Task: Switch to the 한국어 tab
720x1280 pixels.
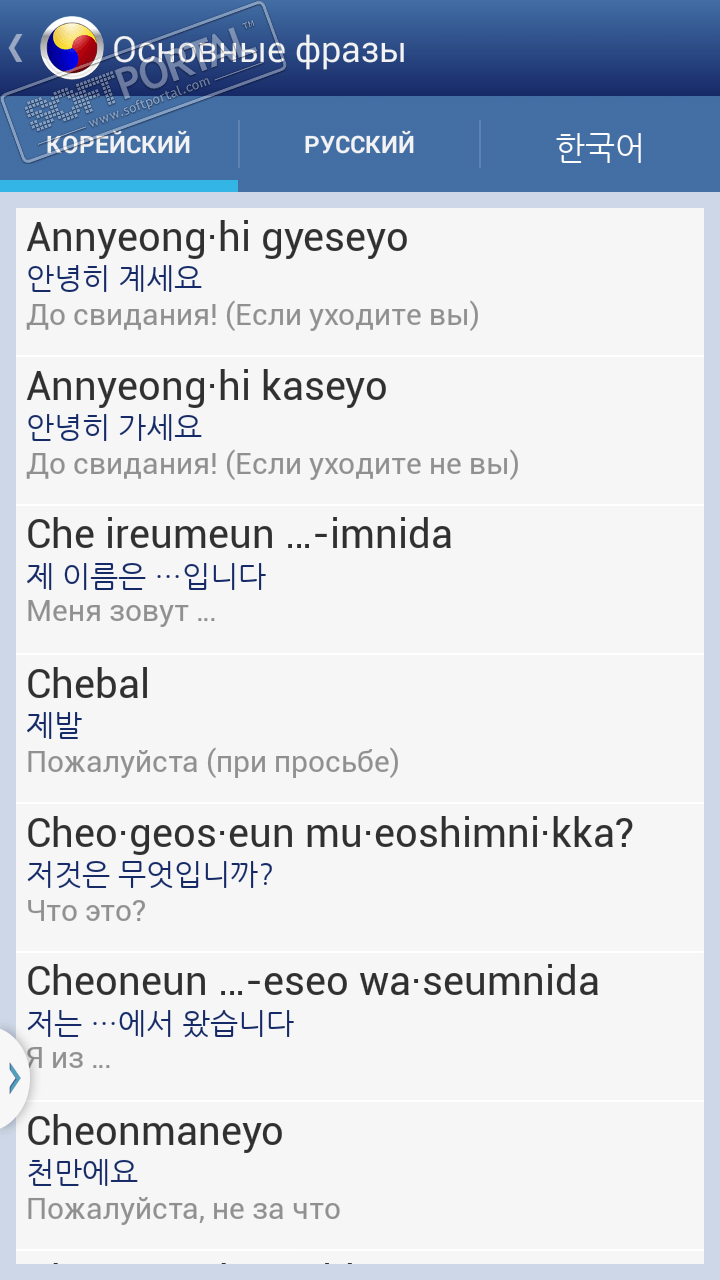Action: coord(599,146)
